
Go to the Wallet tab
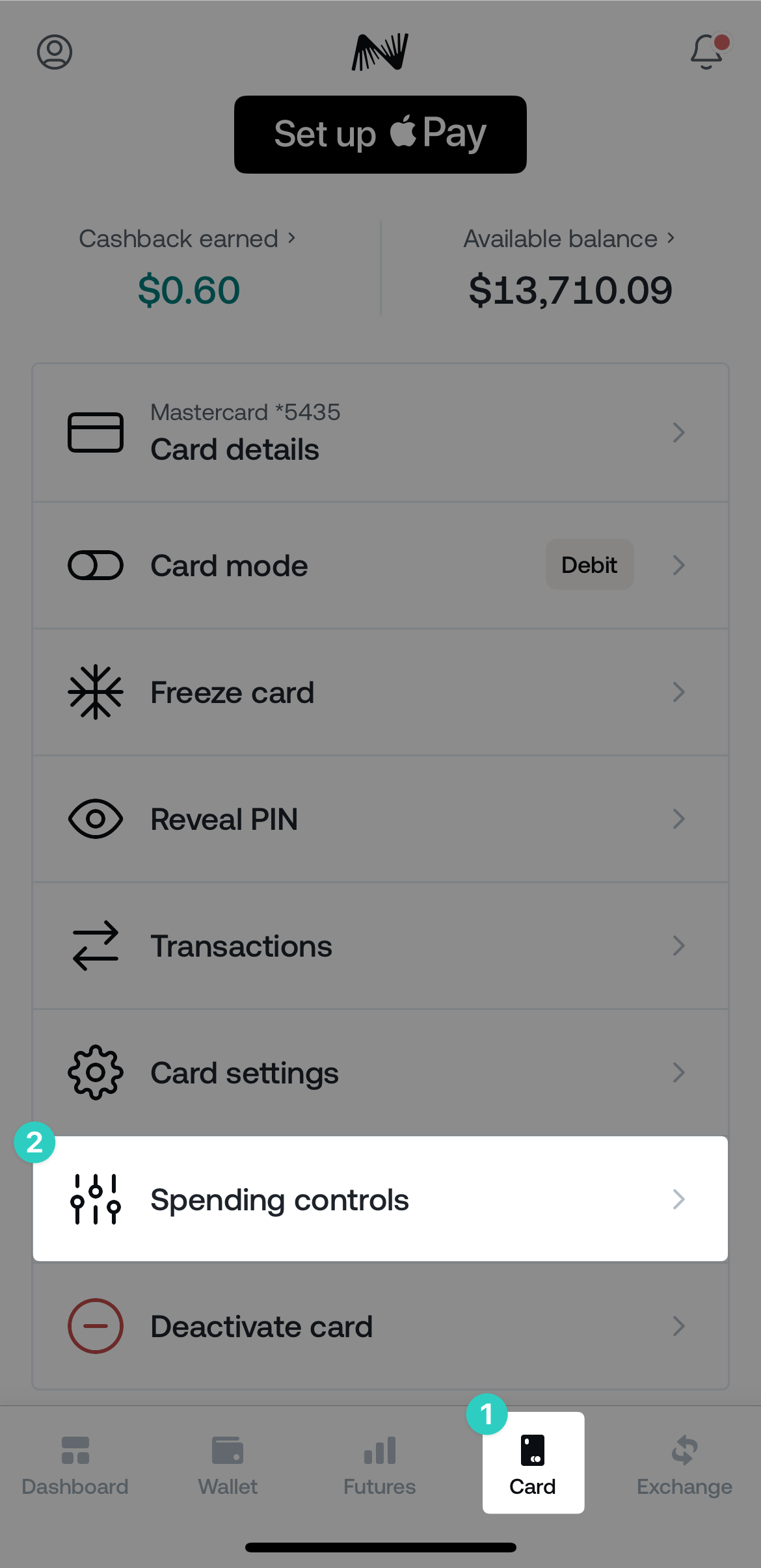(228, 1463)
